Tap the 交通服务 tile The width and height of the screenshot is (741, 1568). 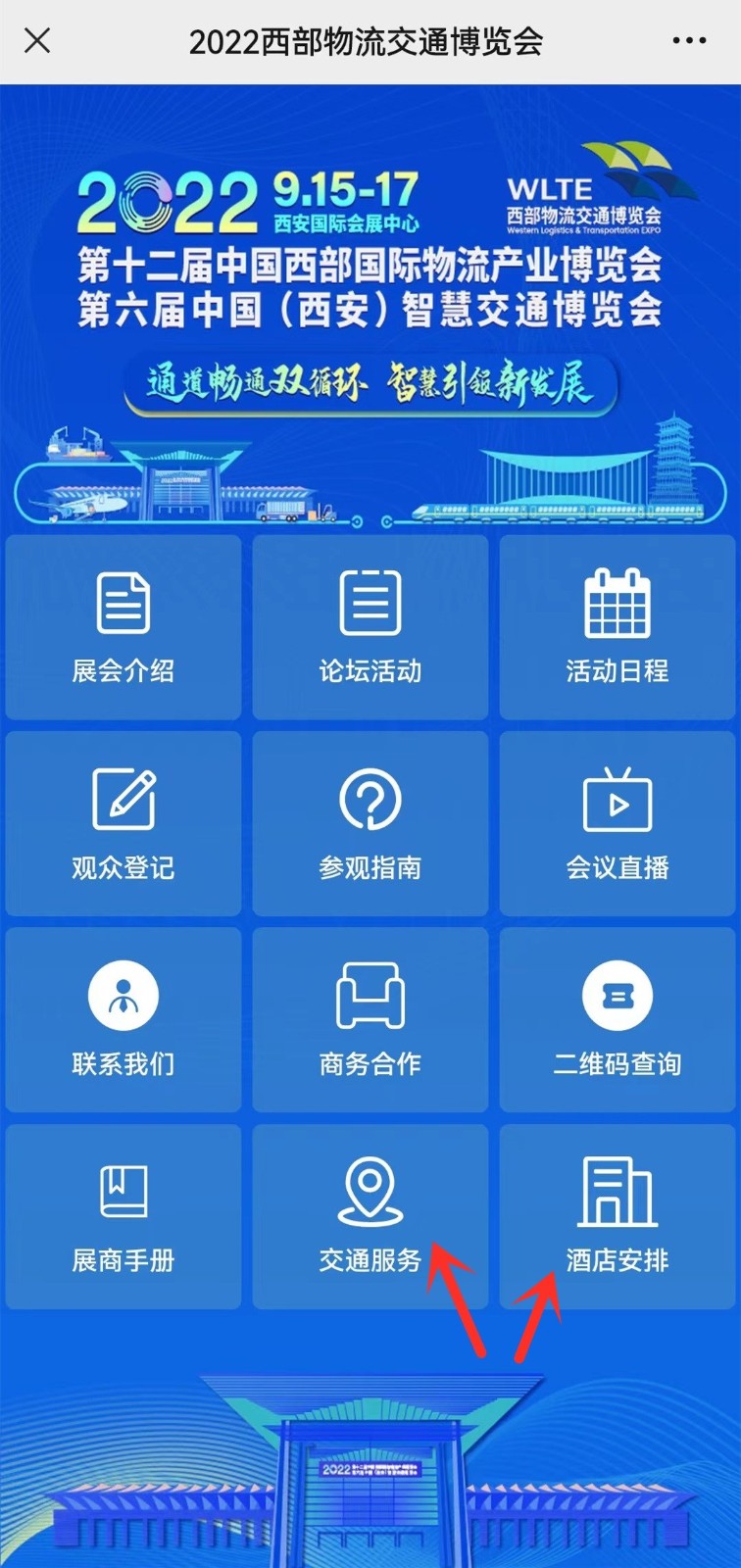(x=370, y=1217)
